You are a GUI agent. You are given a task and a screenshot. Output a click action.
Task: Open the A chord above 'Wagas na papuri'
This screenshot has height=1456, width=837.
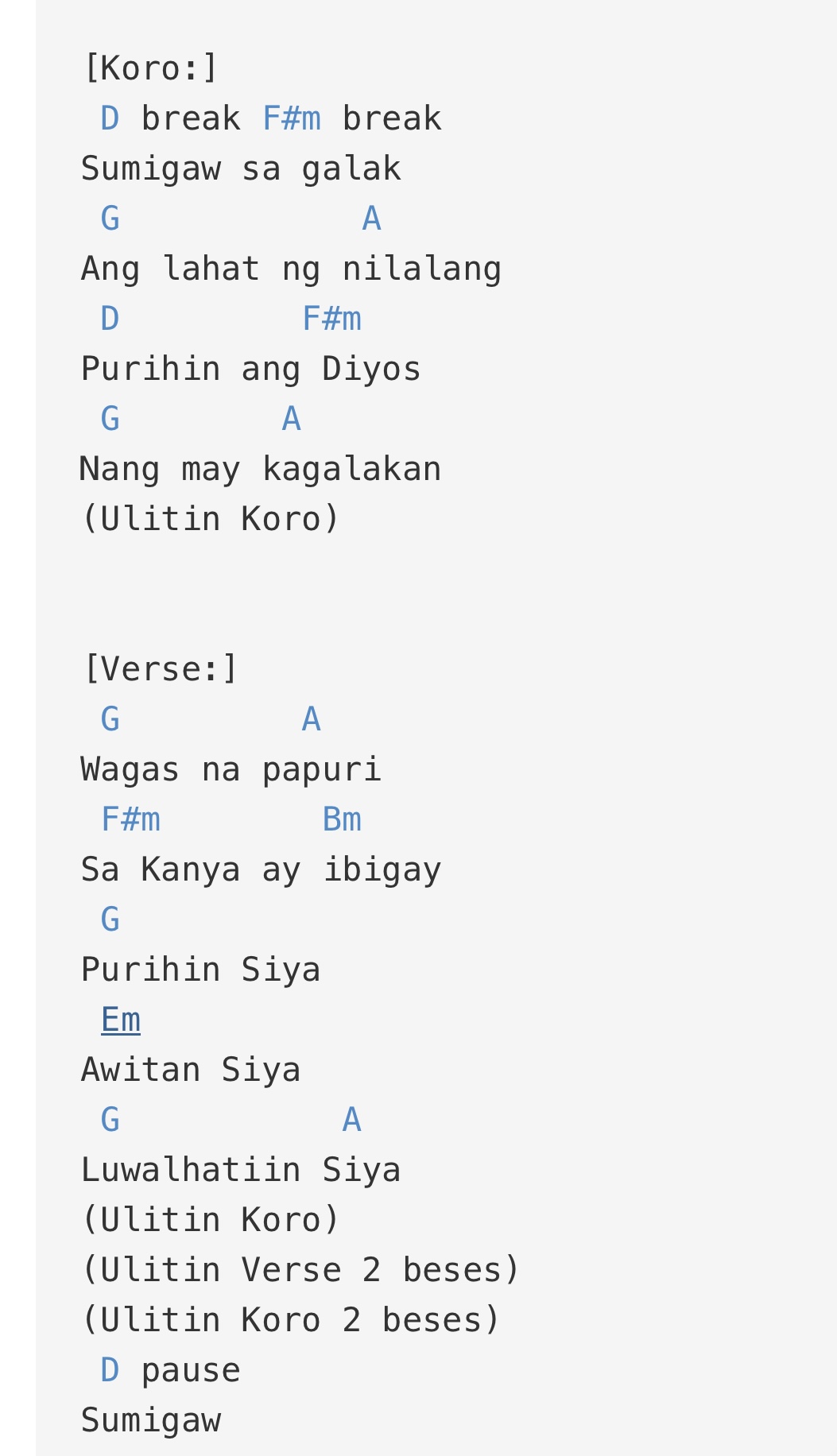(x=311, y=719)
